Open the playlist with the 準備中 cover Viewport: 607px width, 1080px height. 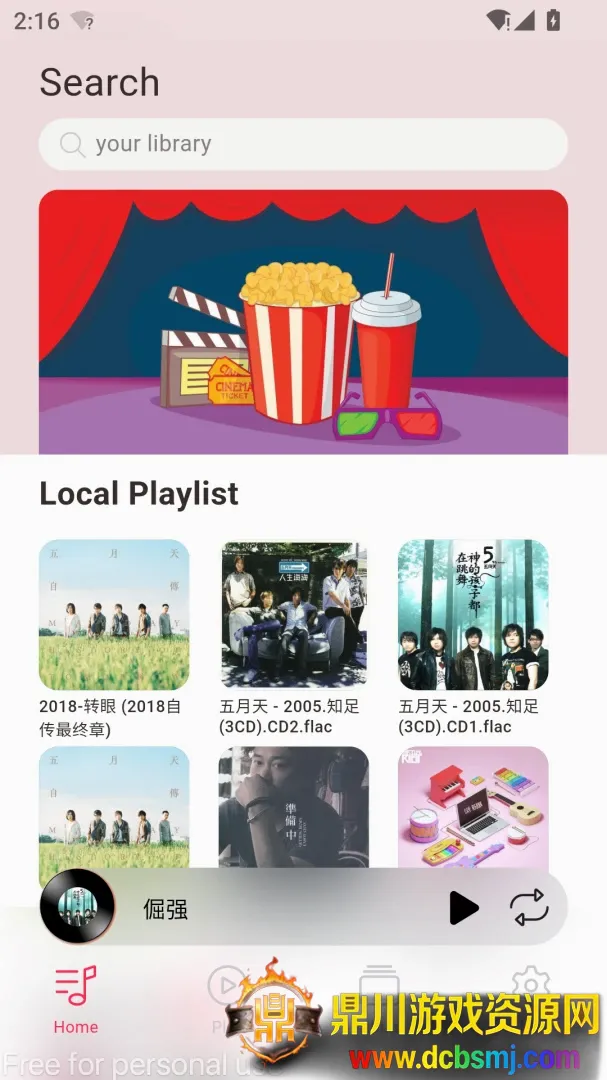click(x=294, y=807)
